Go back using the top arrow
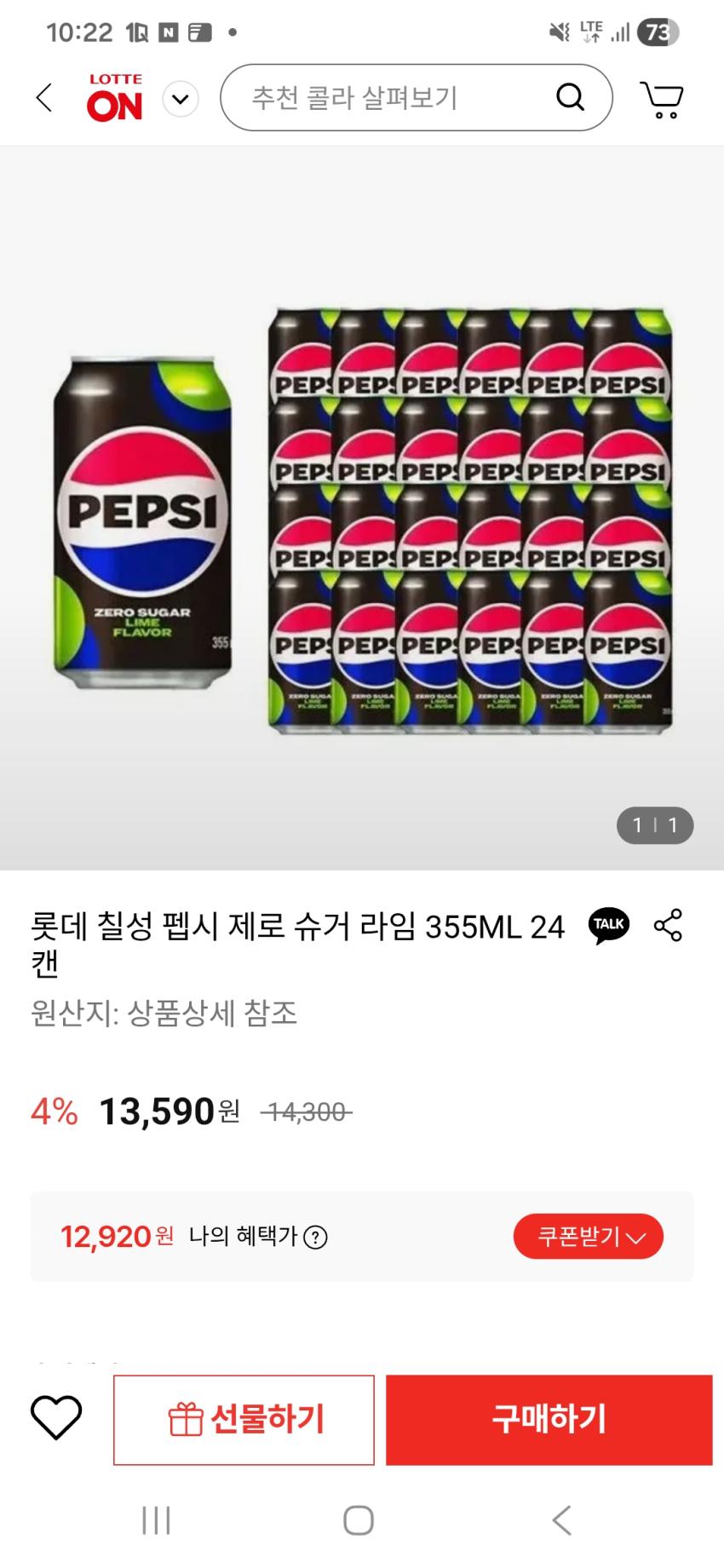The height and width of the screenshot is (1568, 724). (44, 98)
